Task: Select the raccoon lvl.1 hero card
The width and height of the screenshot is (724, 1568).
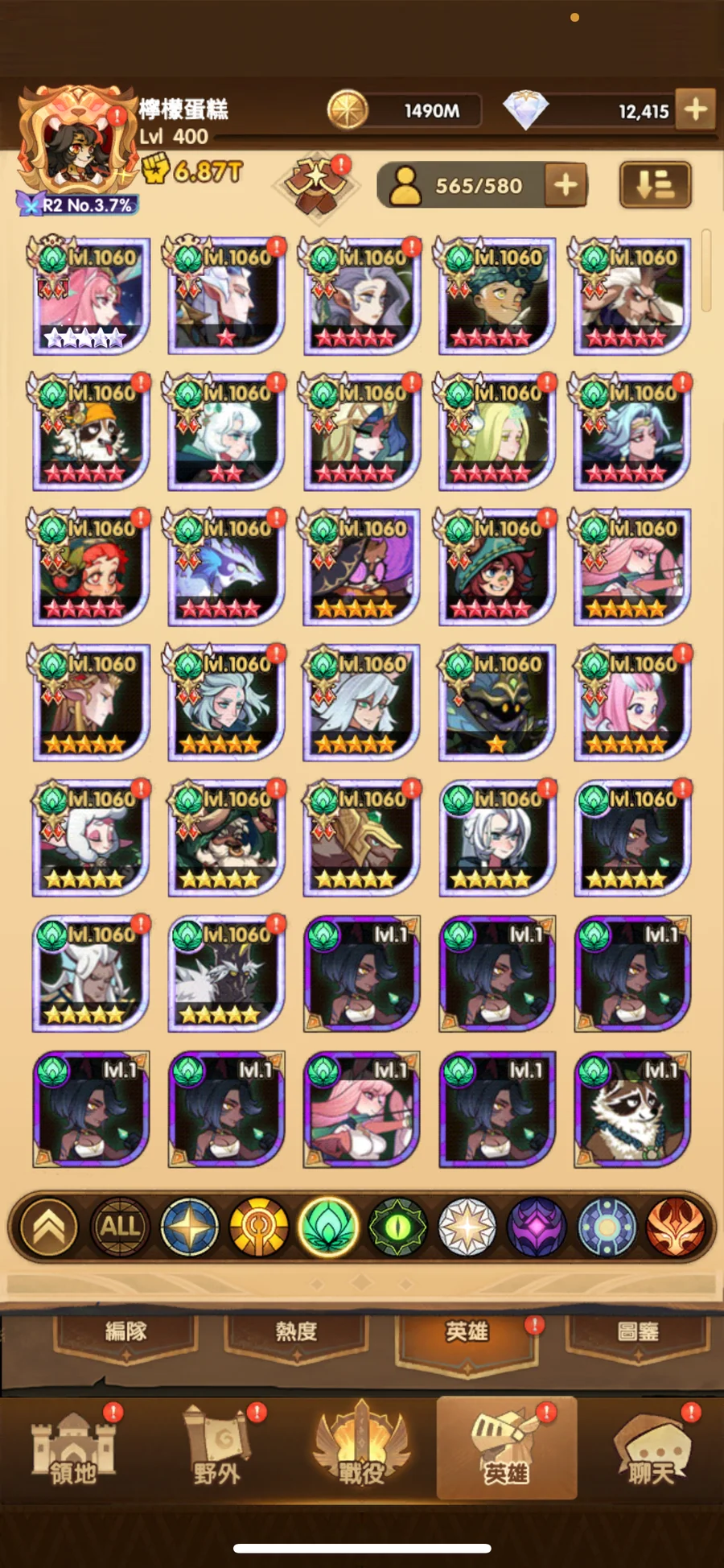Action: click(631, 1109)
